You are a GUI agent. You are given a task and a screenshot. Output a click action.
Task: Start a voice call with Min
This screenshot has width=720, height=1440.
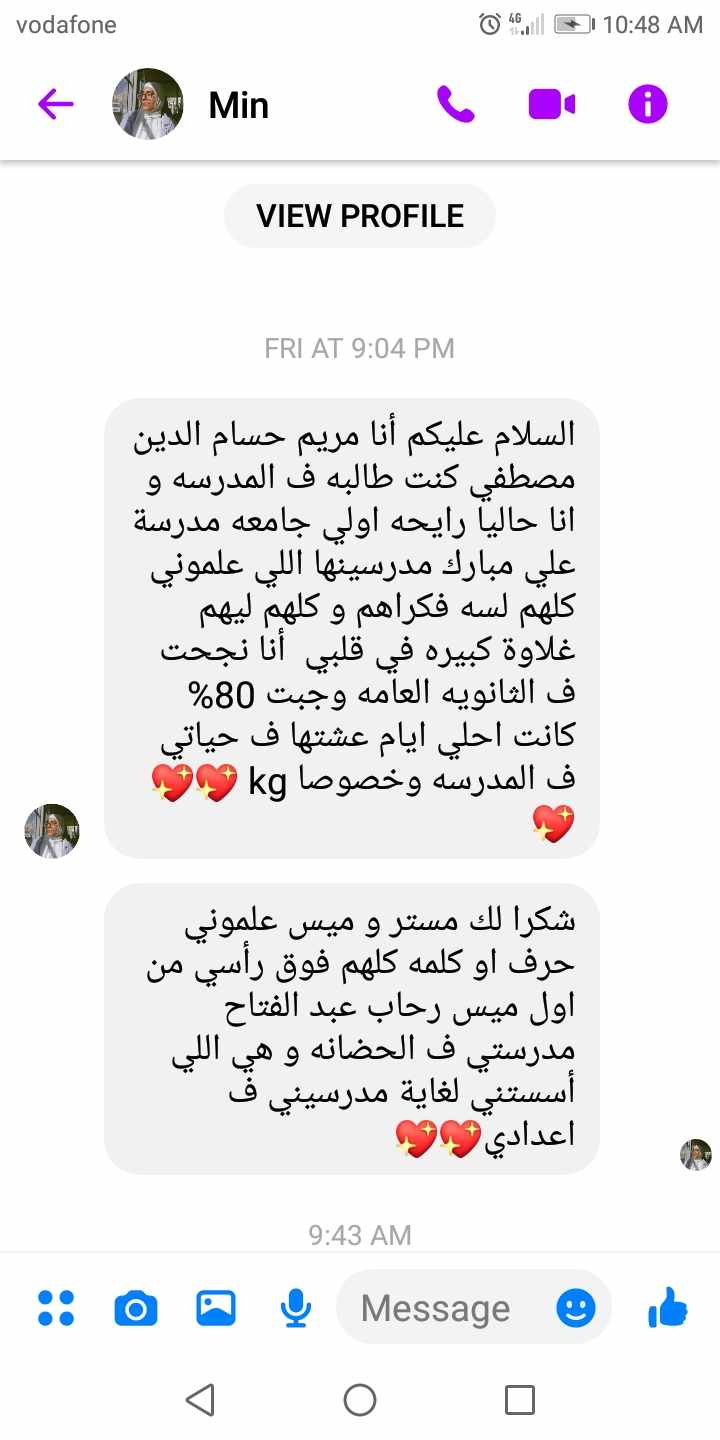tap(456, 104)
